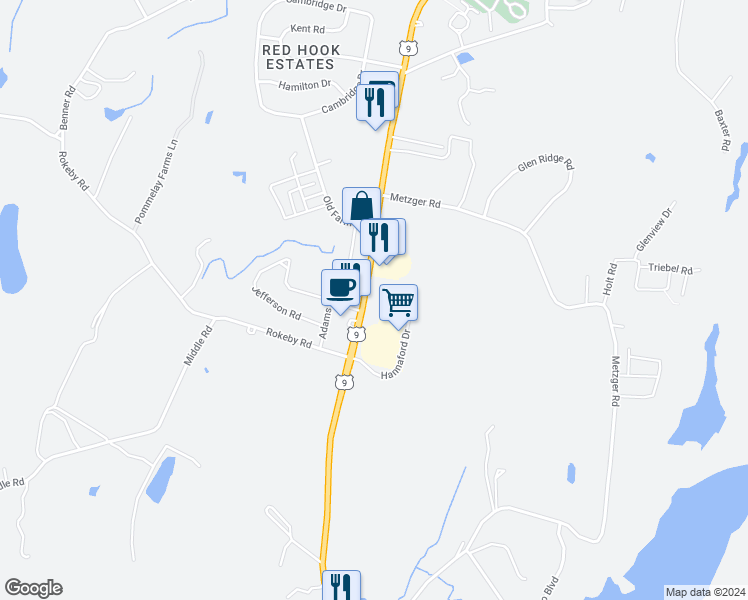This screenshot has height=600, width=748.
Task: Select the restaurant marker beside the shopping bag
Action: point(378,238)
